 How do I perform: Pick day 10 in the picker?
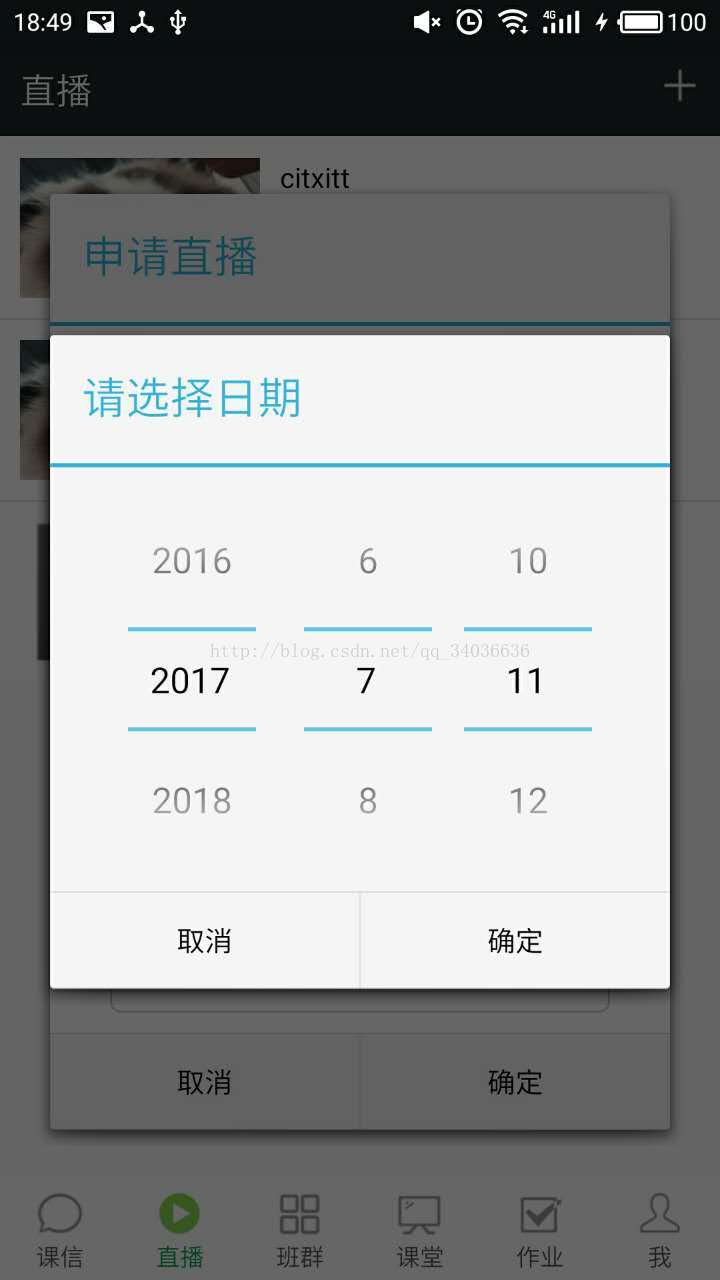coord(528,561)
